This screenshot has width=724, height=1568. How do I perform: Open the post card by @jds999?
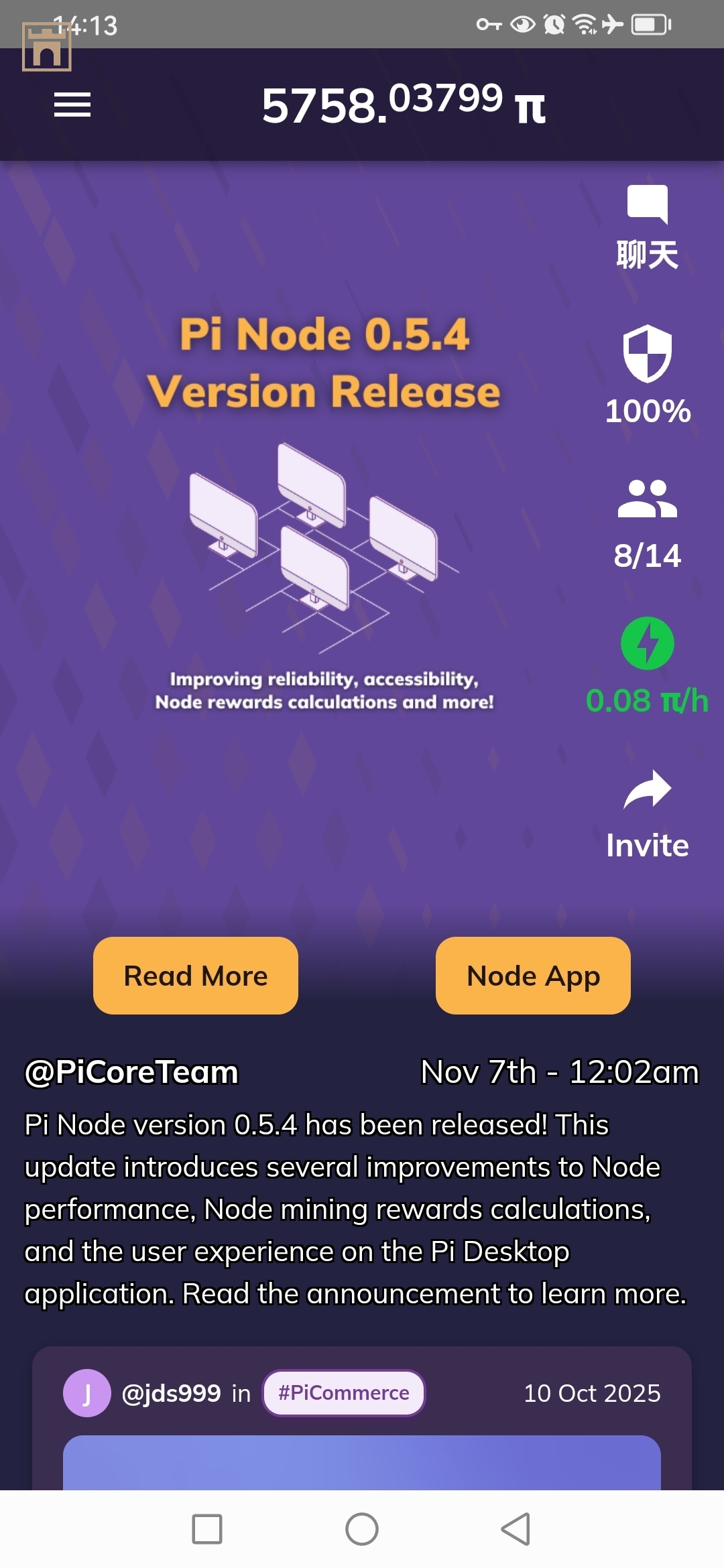pos(362,1461)
